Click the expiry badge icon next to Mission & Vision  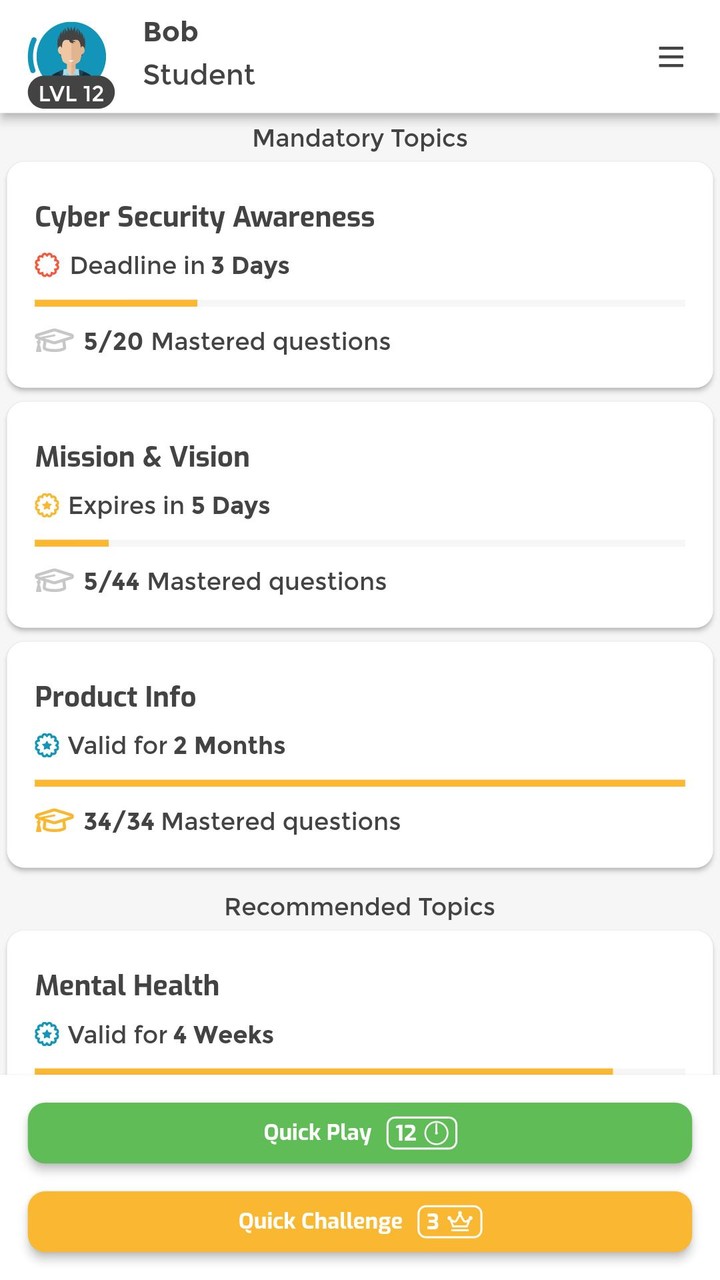(x=46, y=506)
